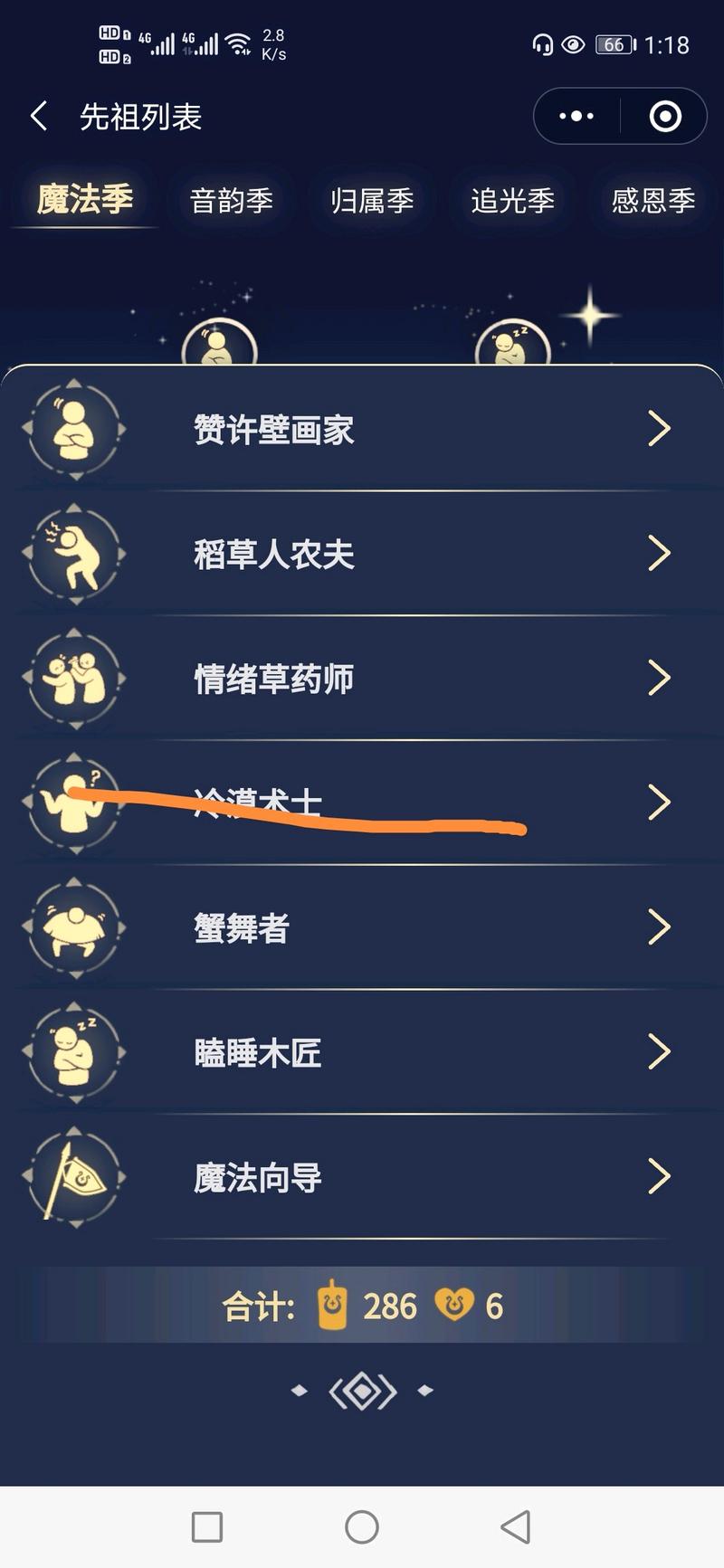Switch to the 感恩季 tab
The height and width of the screenshot is (1568, 724).
653,200
